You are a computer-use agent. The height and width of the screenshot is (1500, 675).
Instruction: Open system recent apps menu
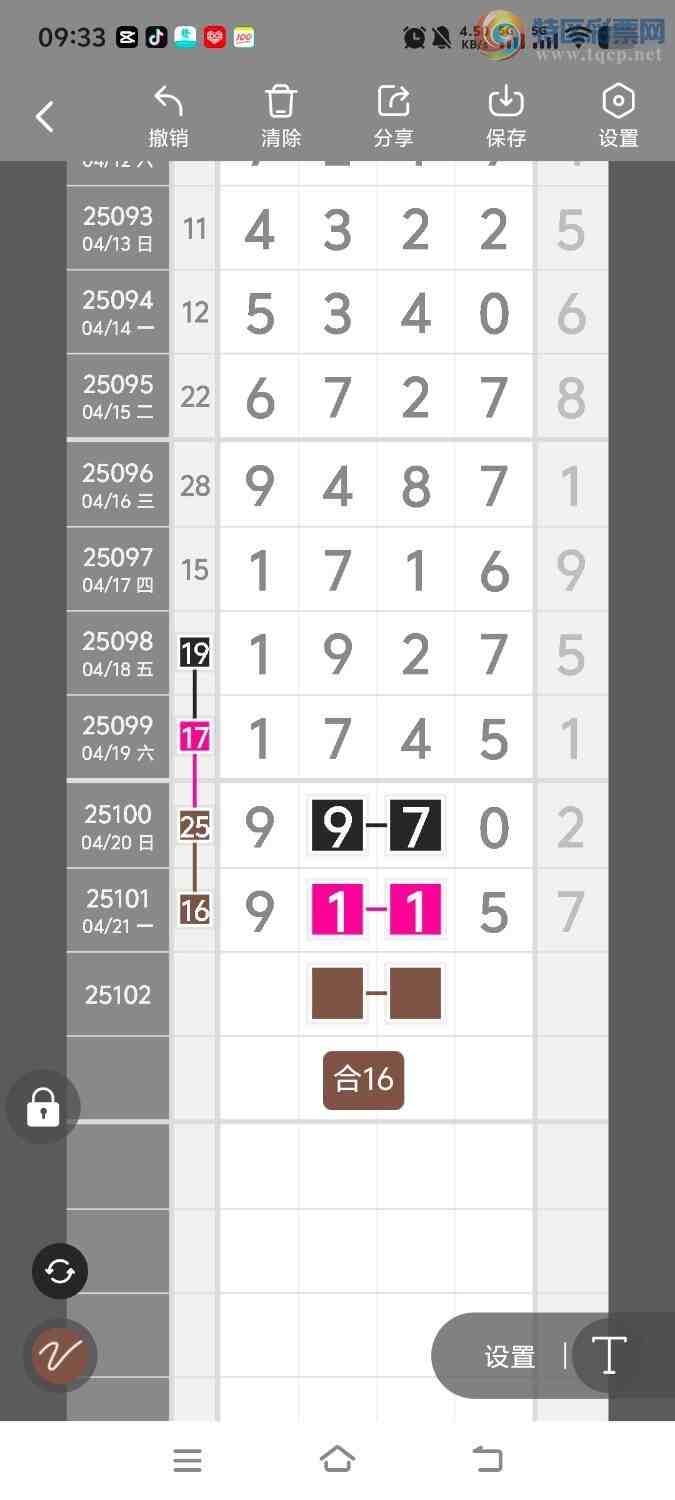[x=187, y=1460]
